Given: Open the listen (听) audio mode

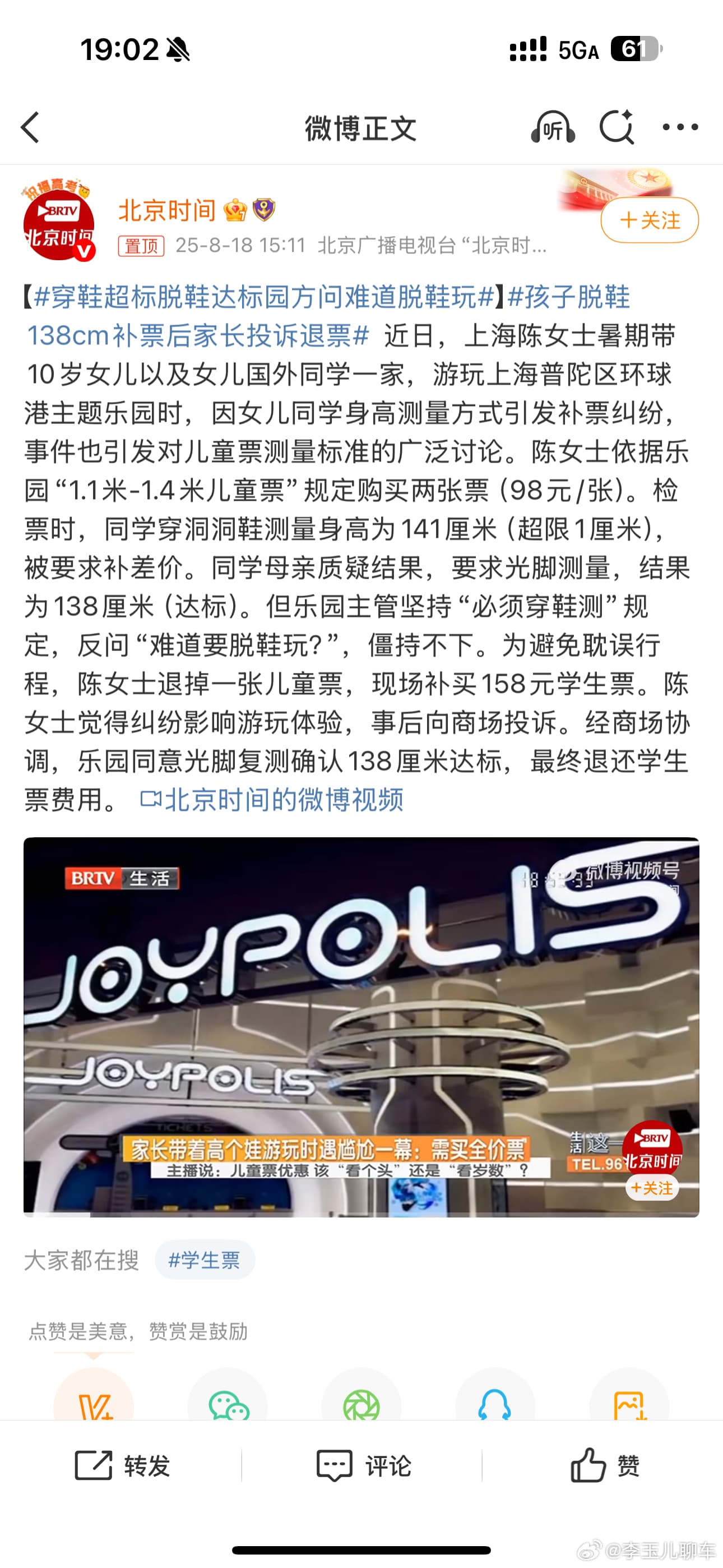Looking at the screenshot, I should pyautogui.click(x=553, y=127).
